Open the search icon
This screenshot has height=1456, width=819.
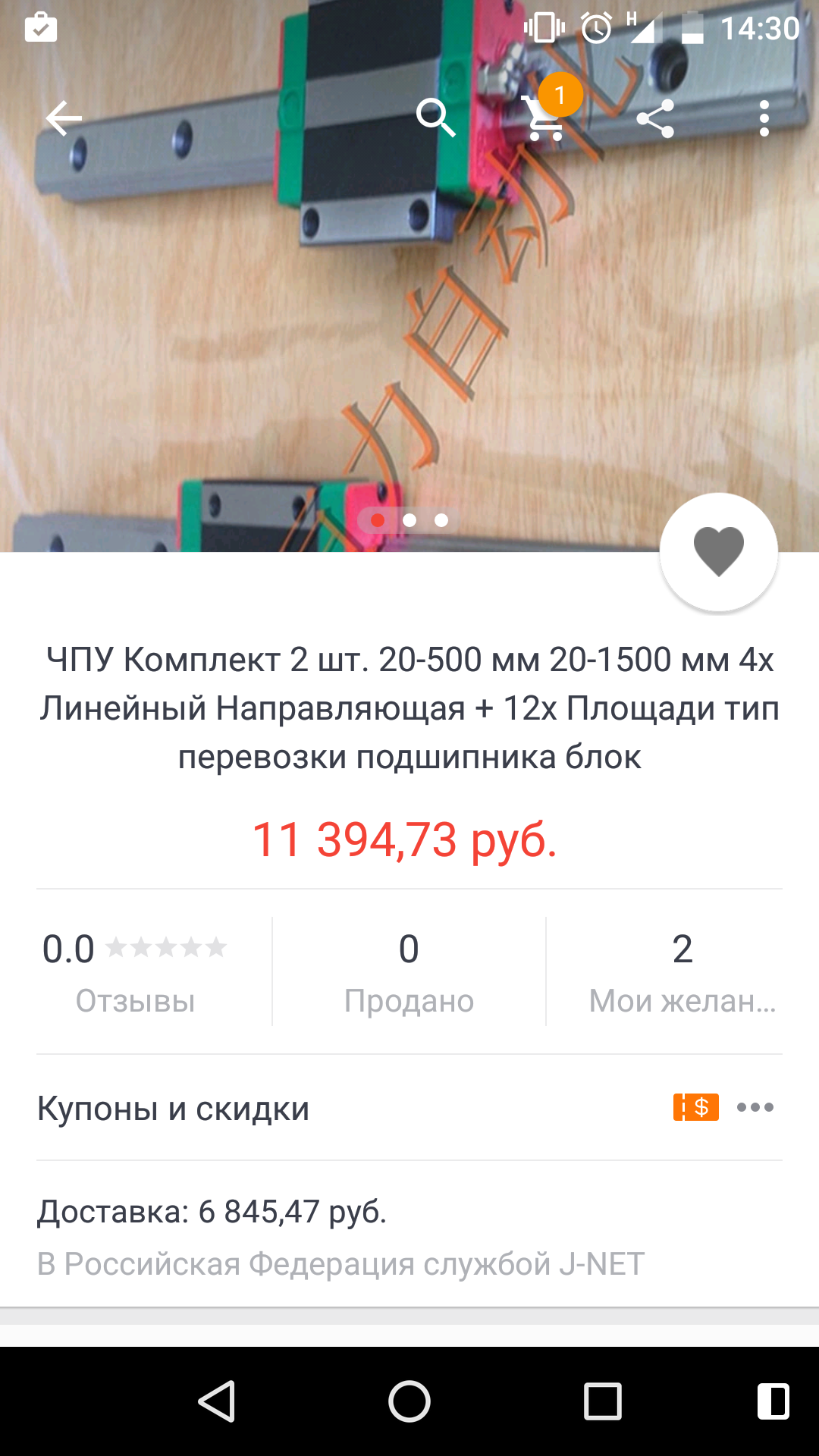[x=436, y=118]
